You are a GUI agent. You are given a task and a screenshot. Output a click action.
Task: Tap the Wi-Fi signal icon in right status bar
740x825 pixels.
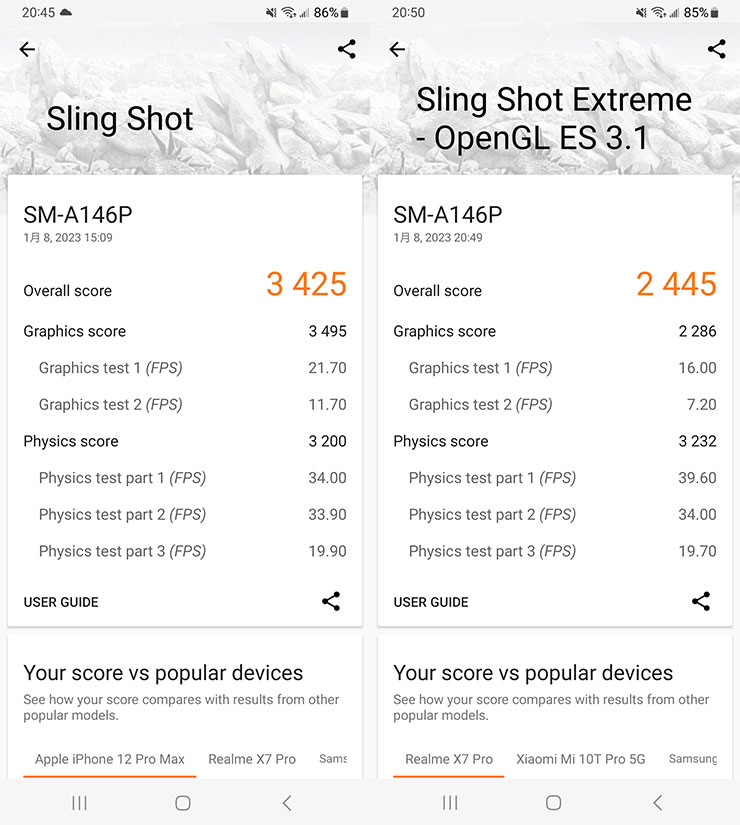click(288, 13)
